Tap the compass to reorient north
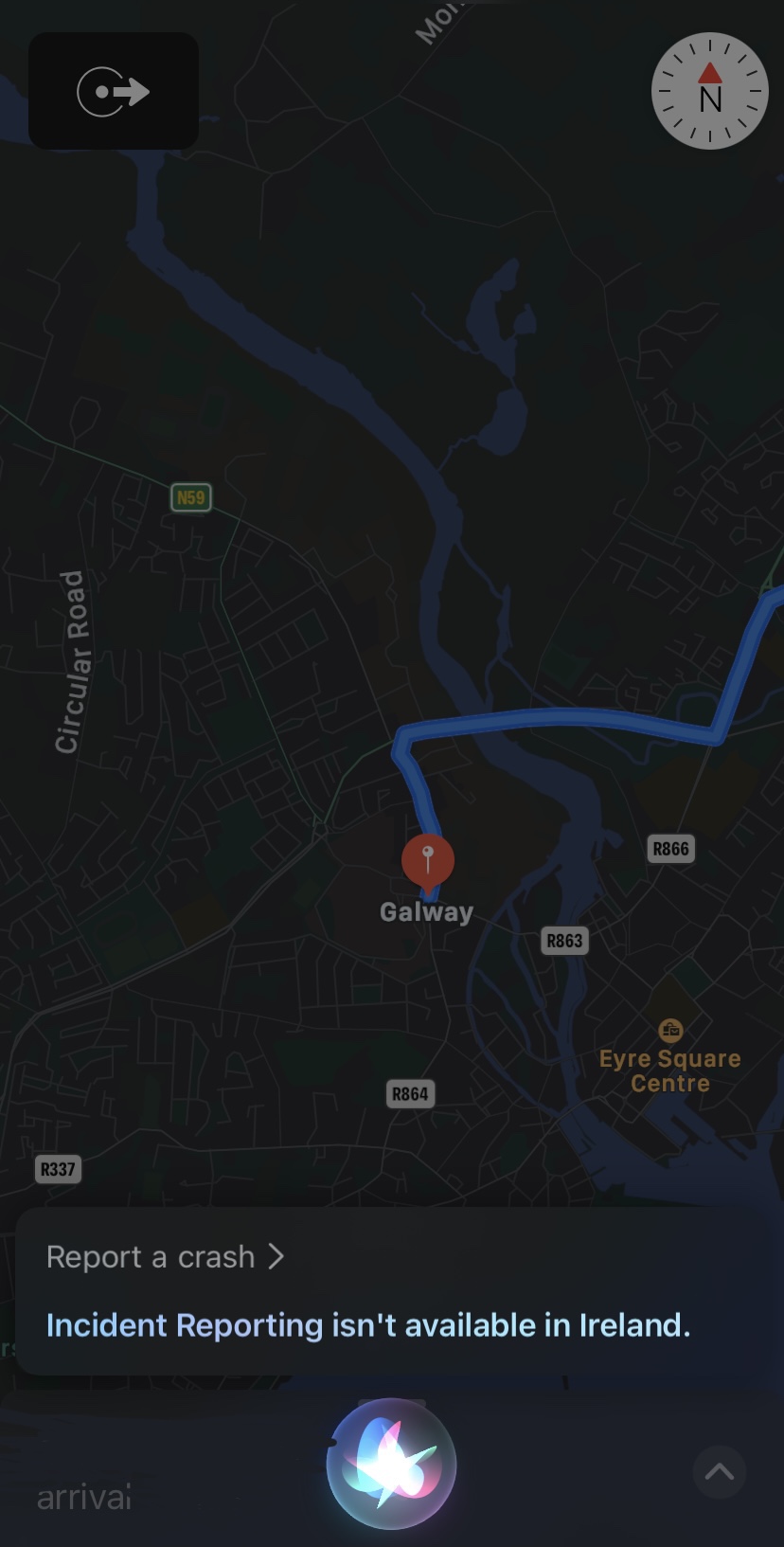784x1547 pixels. point(709,92)
